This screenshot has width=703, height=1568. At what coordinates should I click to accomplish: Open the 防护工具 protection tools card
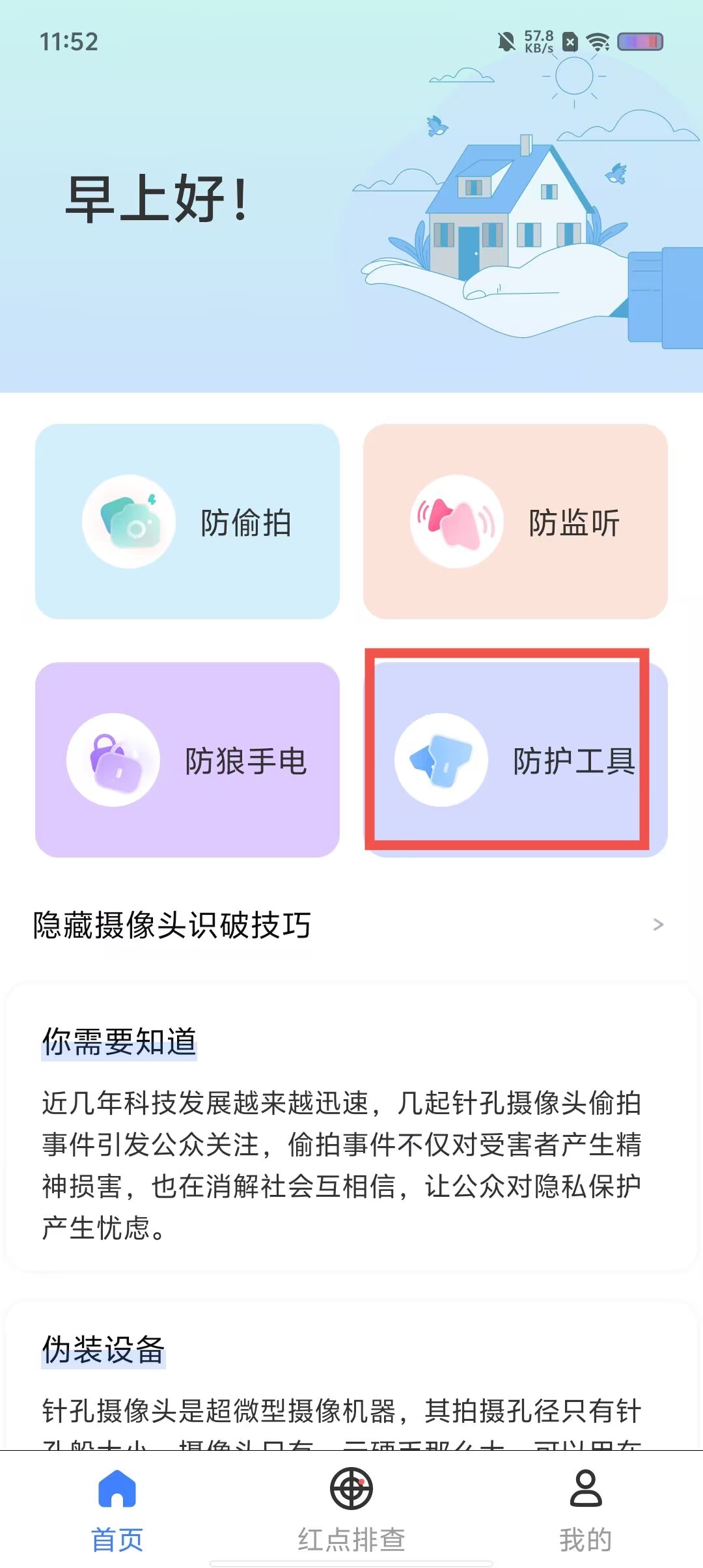click(515, 760)
